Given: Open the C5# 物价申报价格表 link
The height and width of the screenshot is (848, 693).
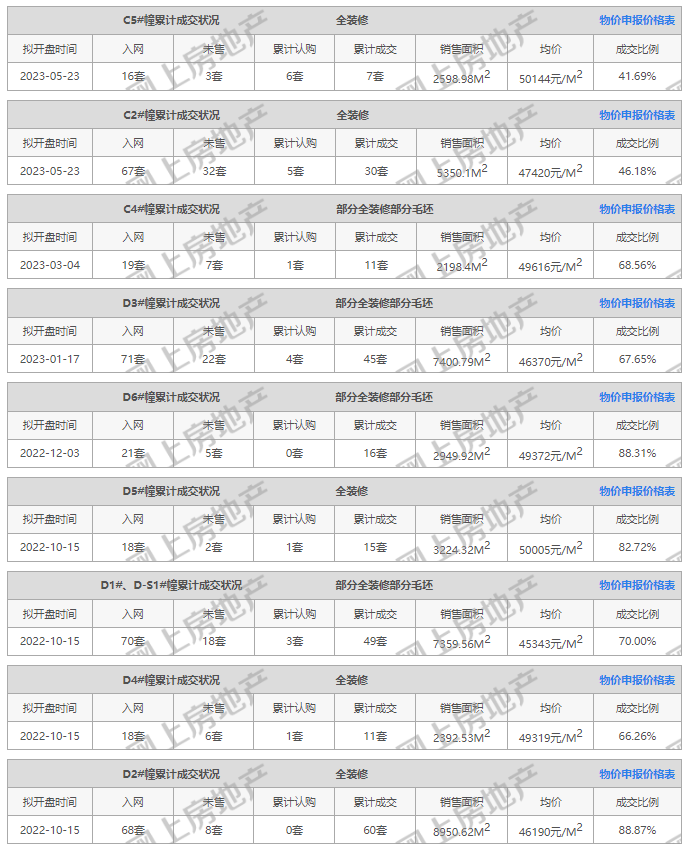Looking at the screenshot, I should click(x=637, y=20).
